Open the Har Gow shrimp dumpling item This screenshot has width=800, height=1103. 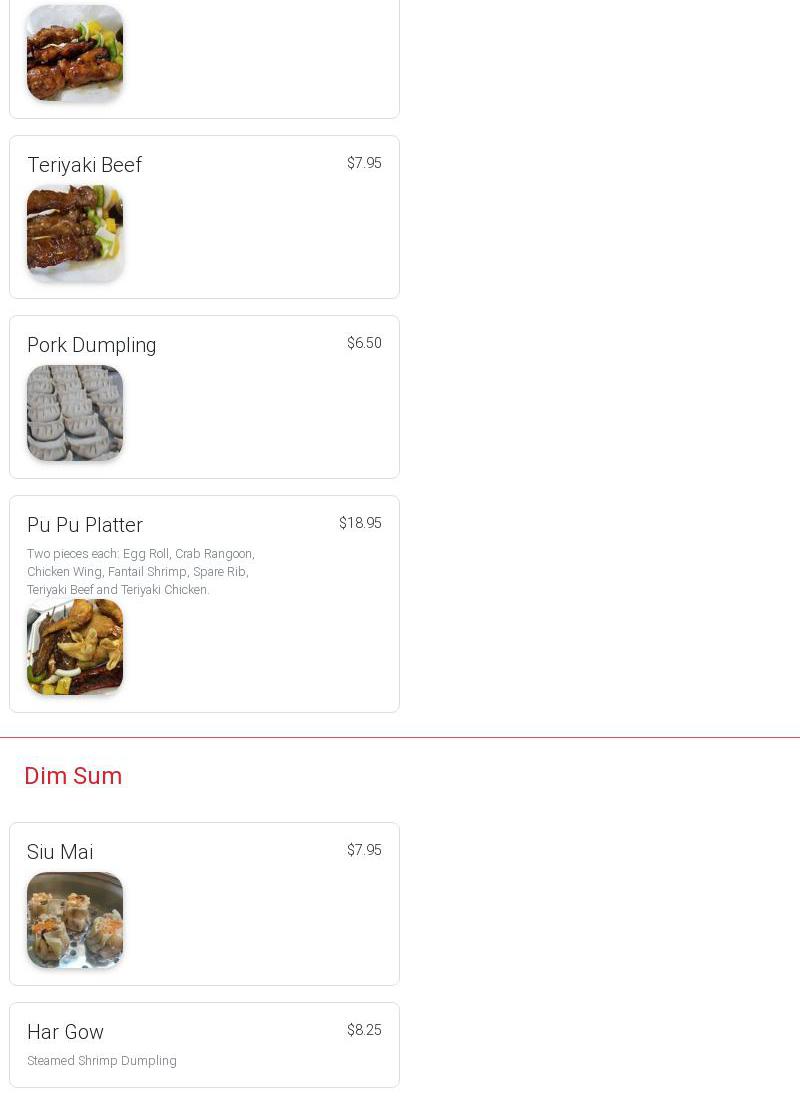coord(204,1044)
